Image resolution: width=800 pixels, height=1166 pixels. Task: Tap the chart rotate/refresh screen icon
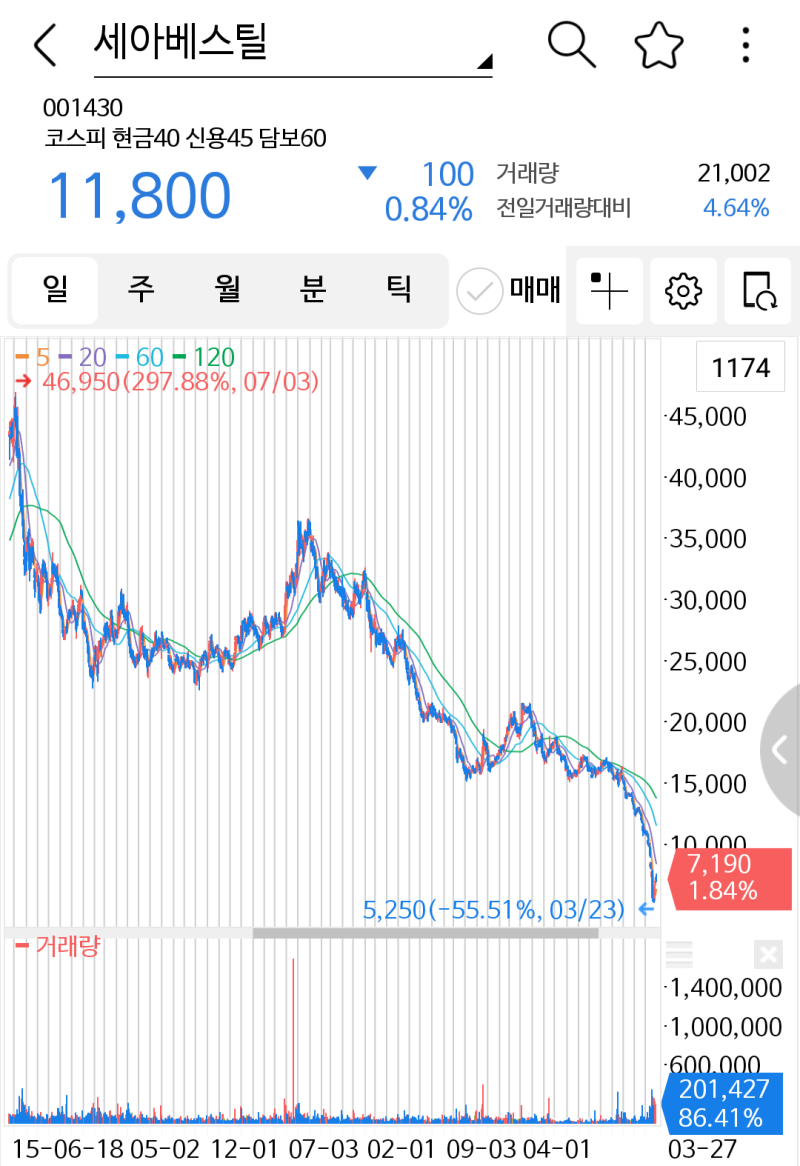tap(757, 290)
